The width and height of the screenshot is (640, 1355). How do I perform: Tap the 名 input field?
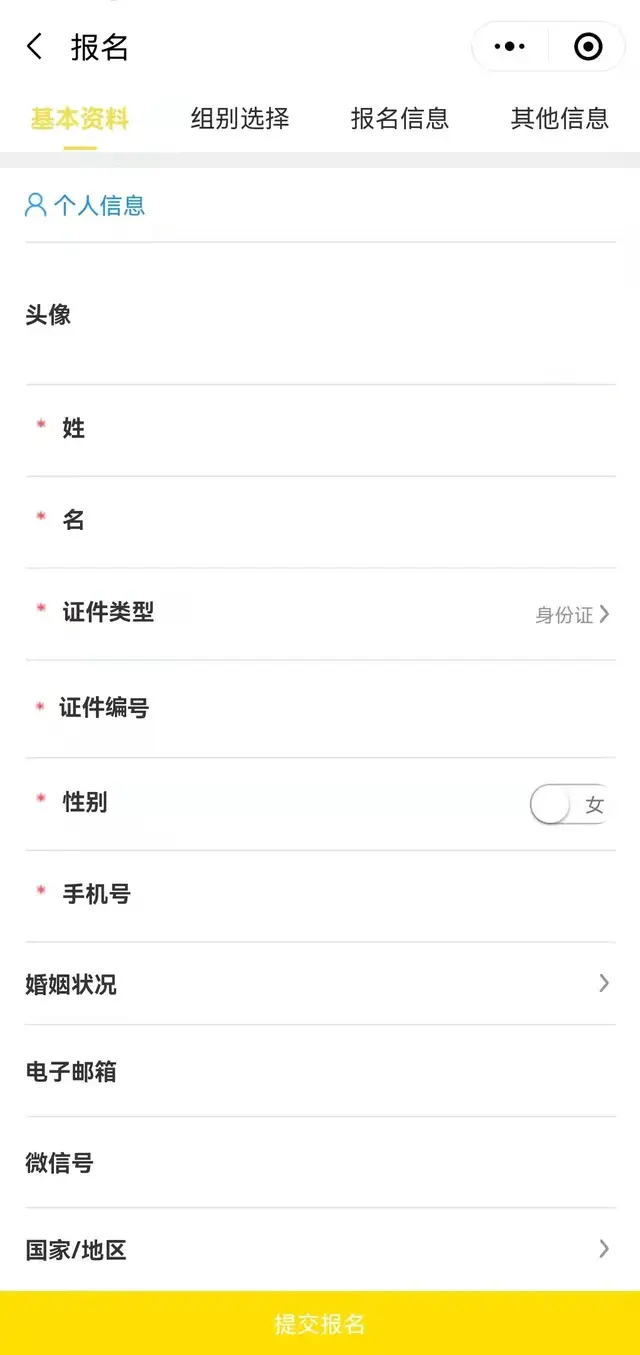(320, 522)
